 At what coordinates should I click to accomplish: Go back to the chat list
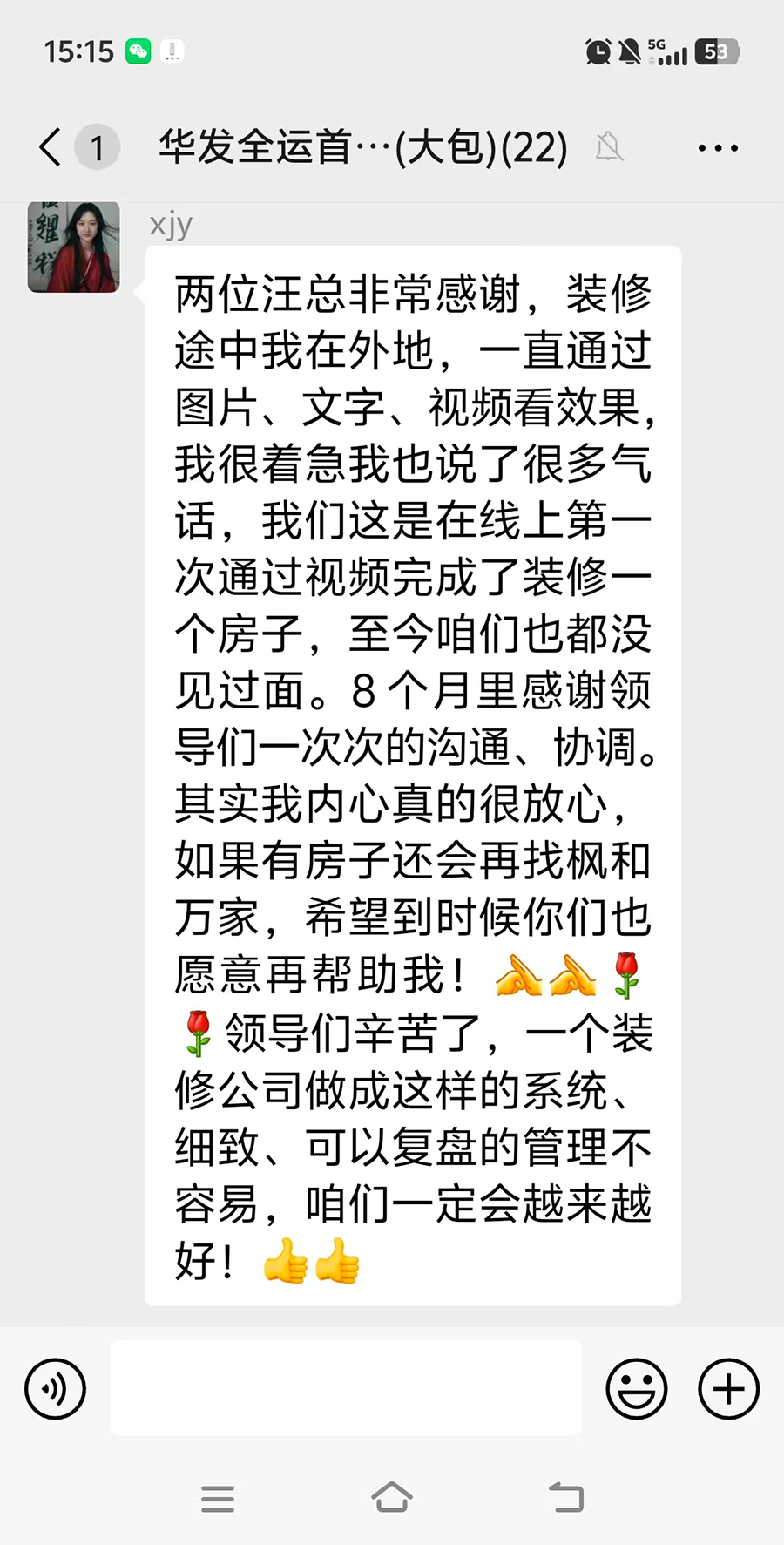[52, 146]
